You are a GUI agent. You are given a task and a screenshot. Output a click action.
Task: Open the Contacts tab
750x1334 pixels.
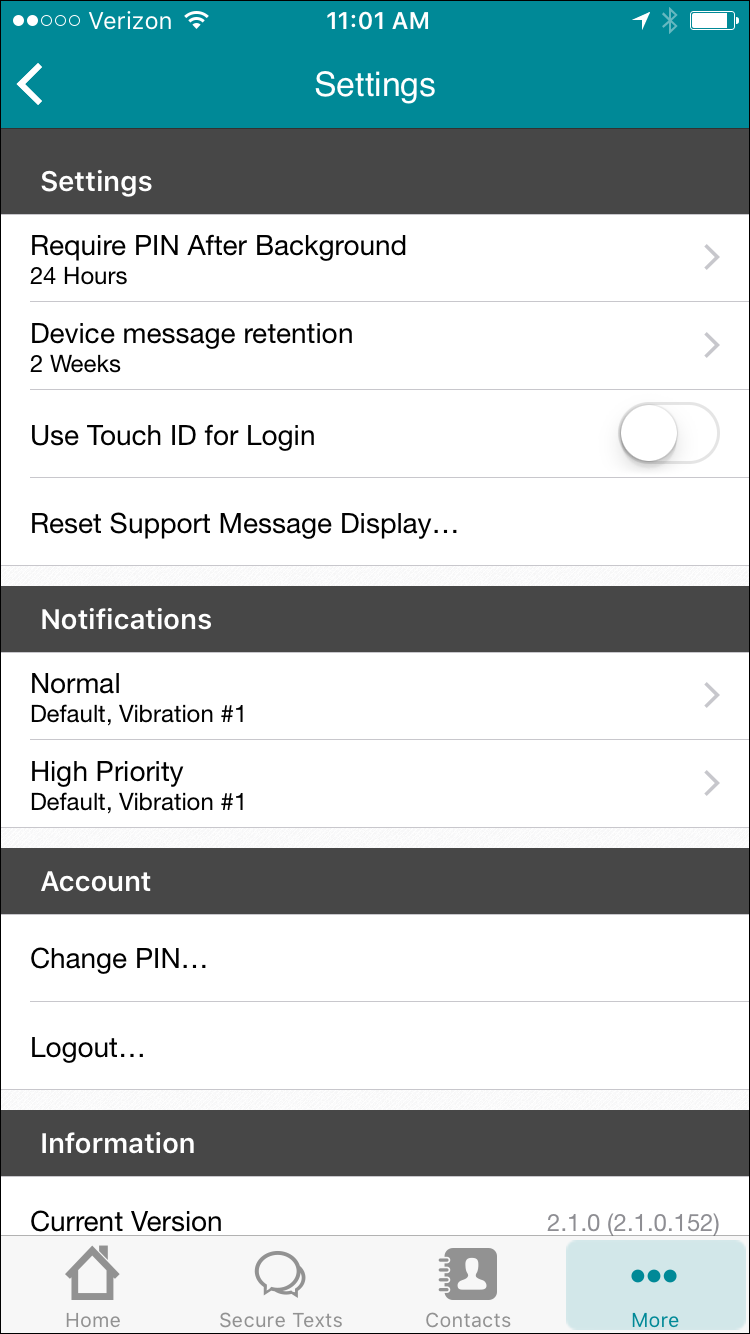[468, 1285]
